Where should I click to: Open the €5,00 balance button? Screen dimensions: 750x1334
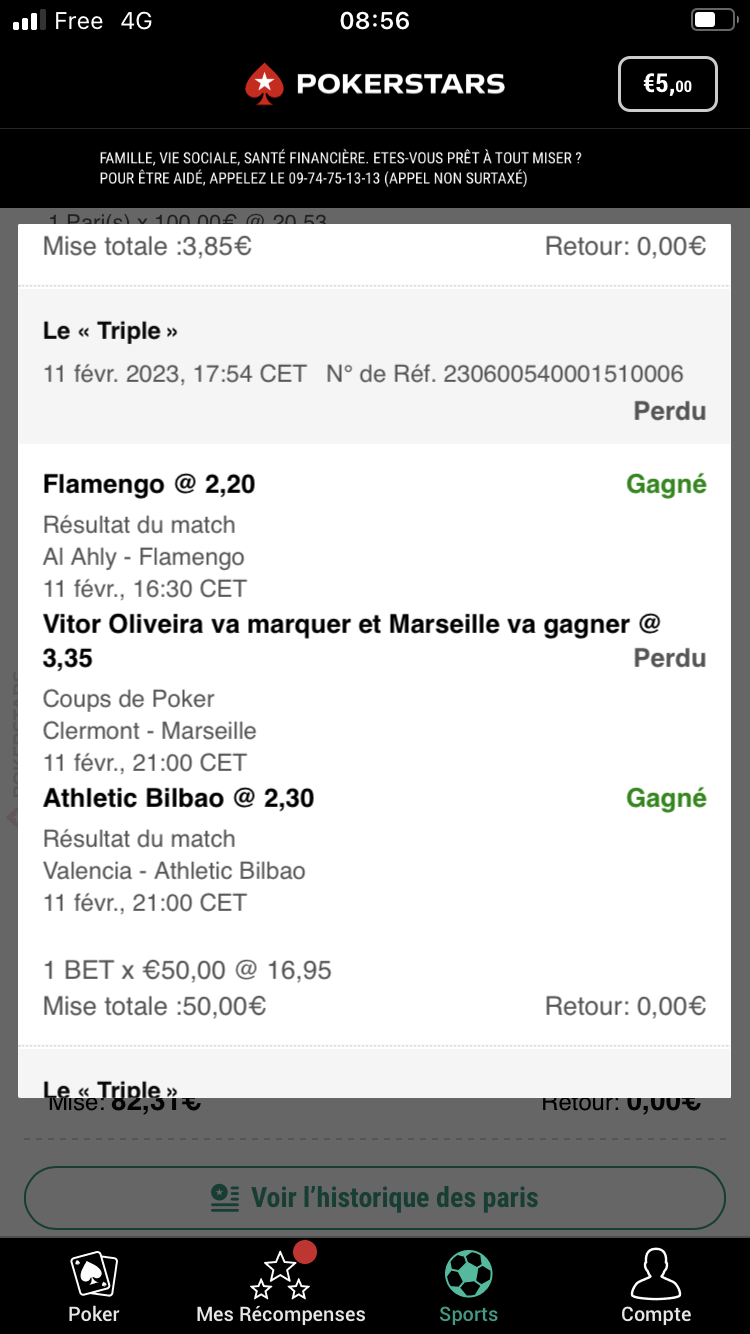coord(668,83)
